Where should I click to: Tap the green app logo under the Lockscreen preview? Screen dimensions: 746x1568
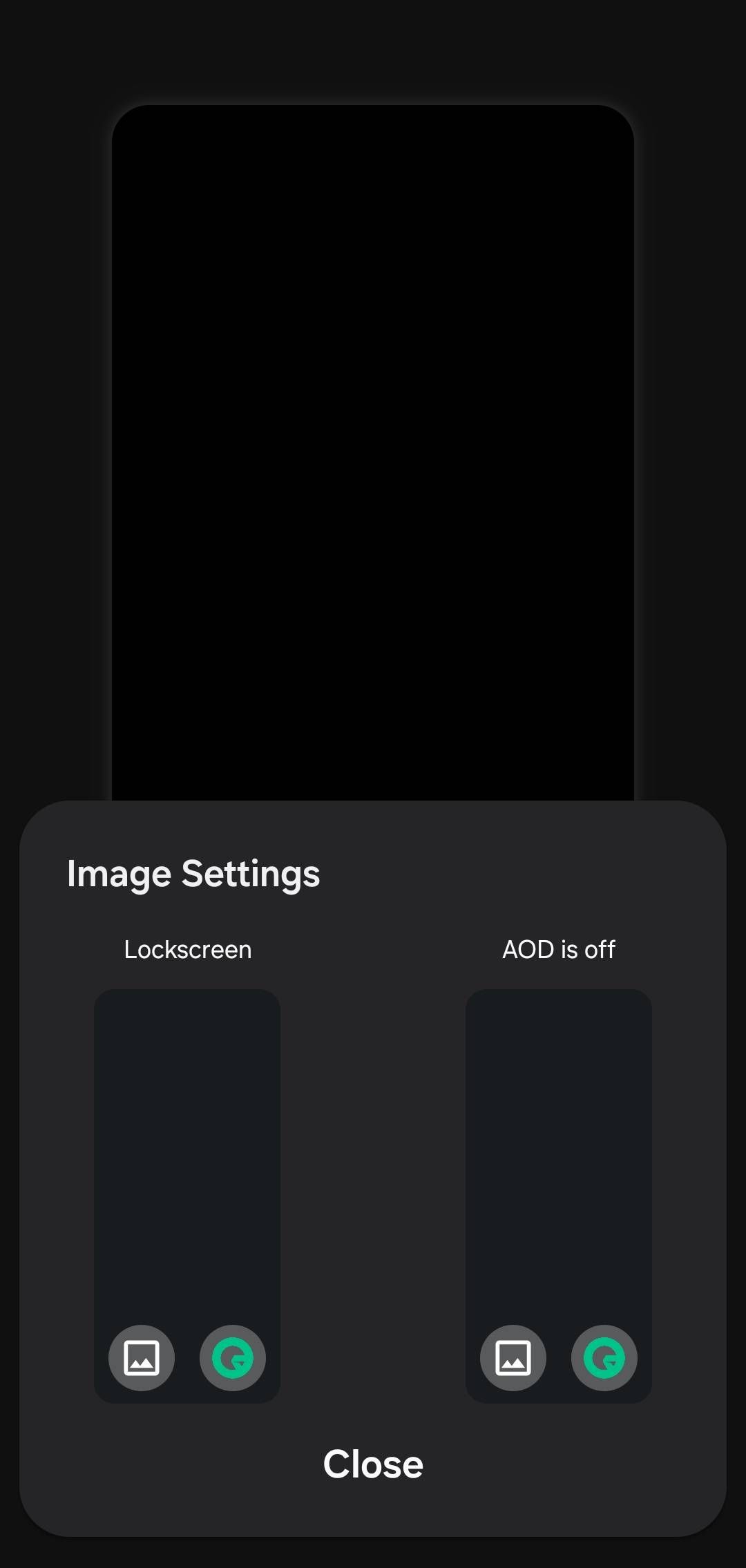pyautogui.click(x=233, y=1357)
